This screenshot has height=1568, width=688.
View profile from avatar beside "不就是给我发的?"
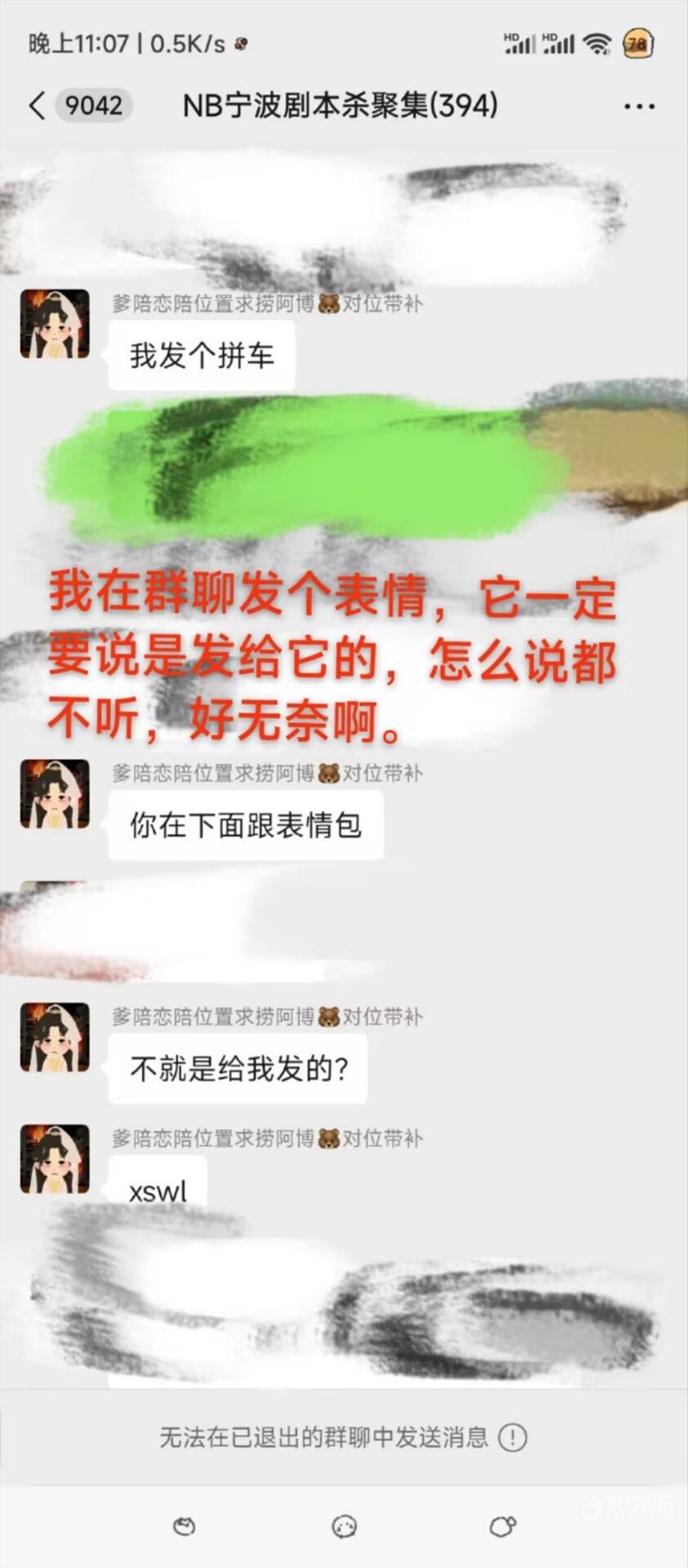coord(55,1037)
